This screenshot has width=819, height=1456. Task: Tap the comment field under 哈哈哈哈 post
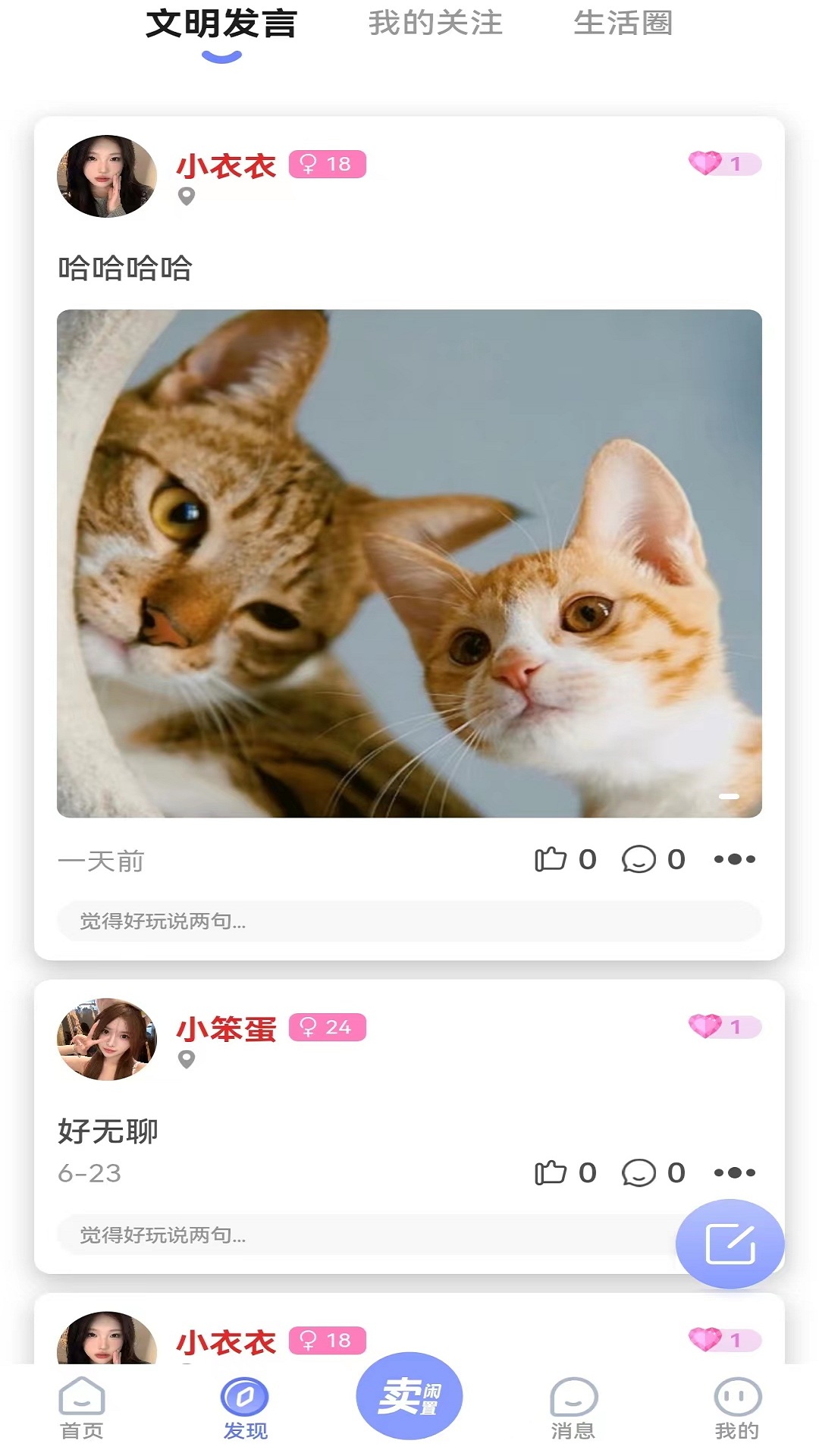[409, 921]
